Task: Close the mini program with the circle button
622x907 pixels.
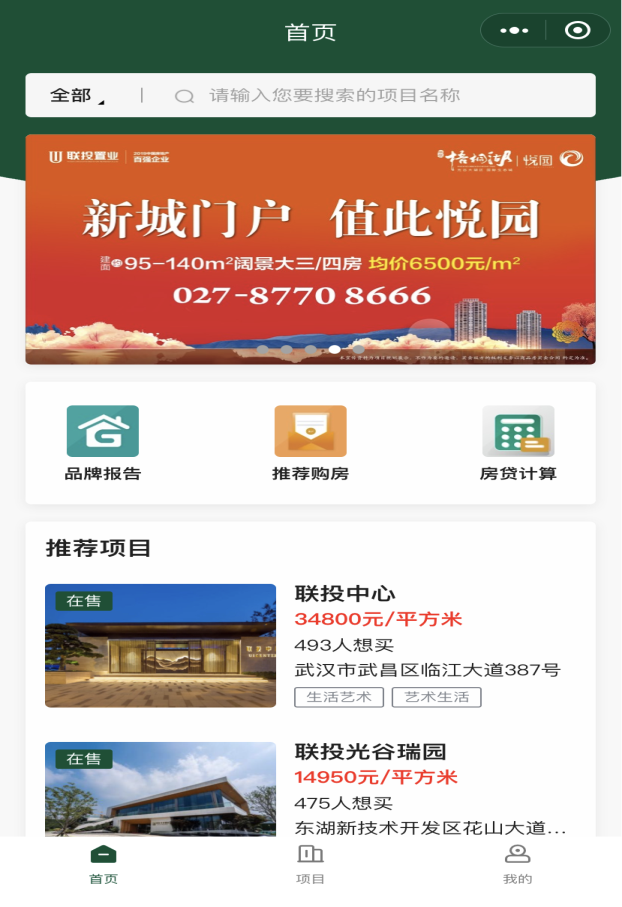Action: 577,31
